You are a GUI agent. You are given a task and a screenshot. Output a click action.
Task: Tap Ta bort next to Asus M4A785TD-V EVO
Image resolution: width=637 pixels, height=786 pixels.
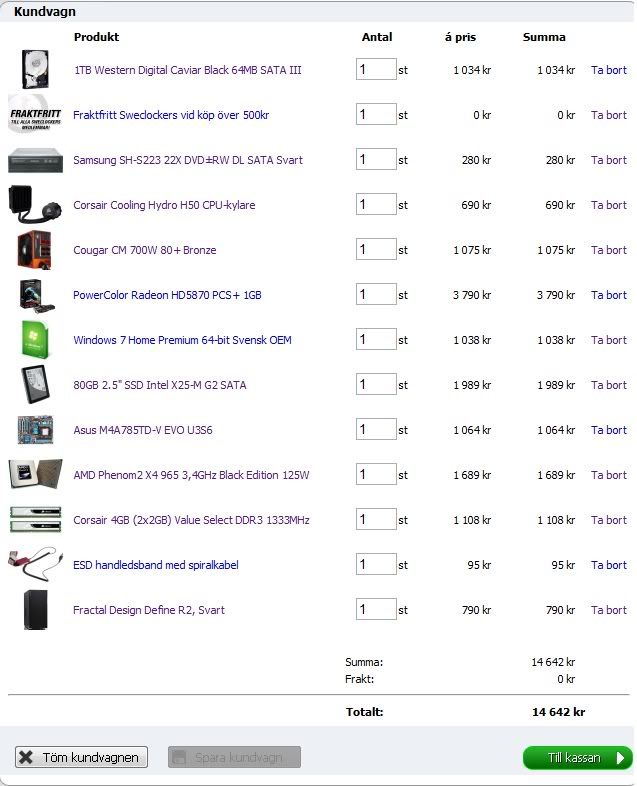(609, 430)
